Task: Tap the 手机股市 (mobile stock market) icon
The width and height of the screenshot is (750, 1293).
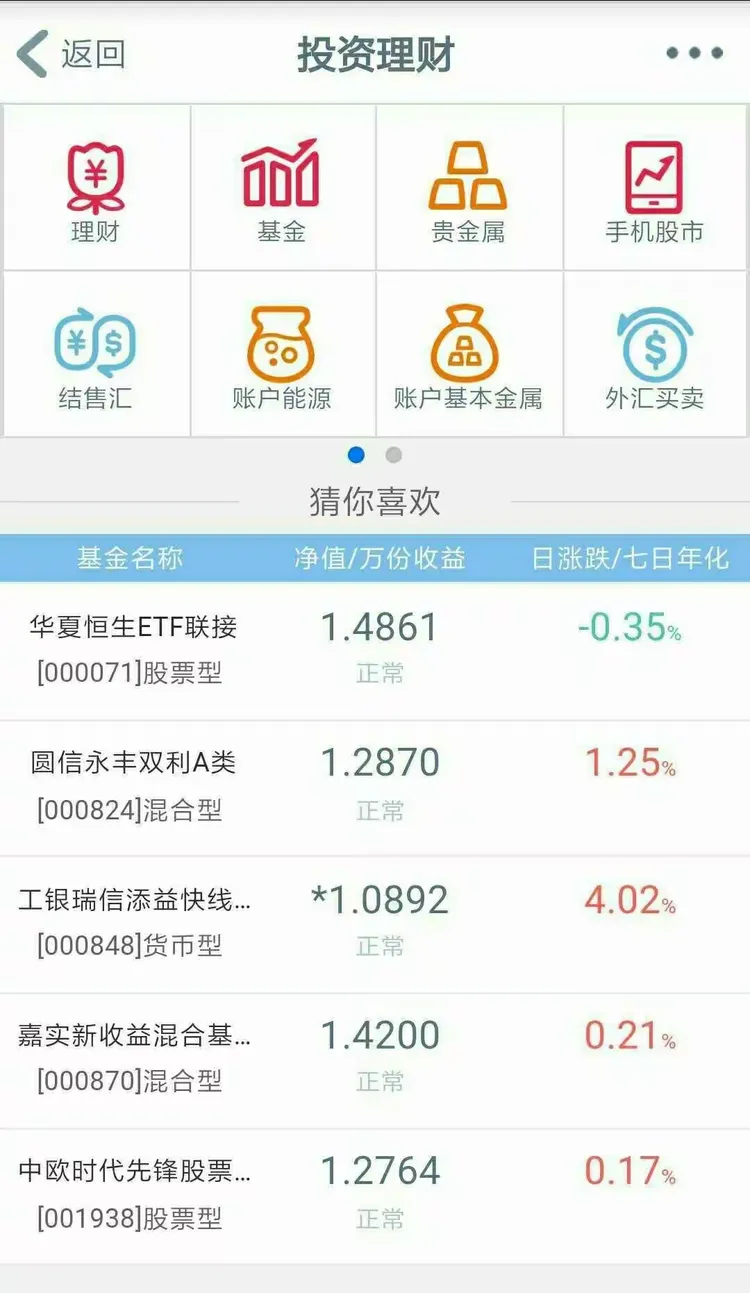Action: point(656,186)
